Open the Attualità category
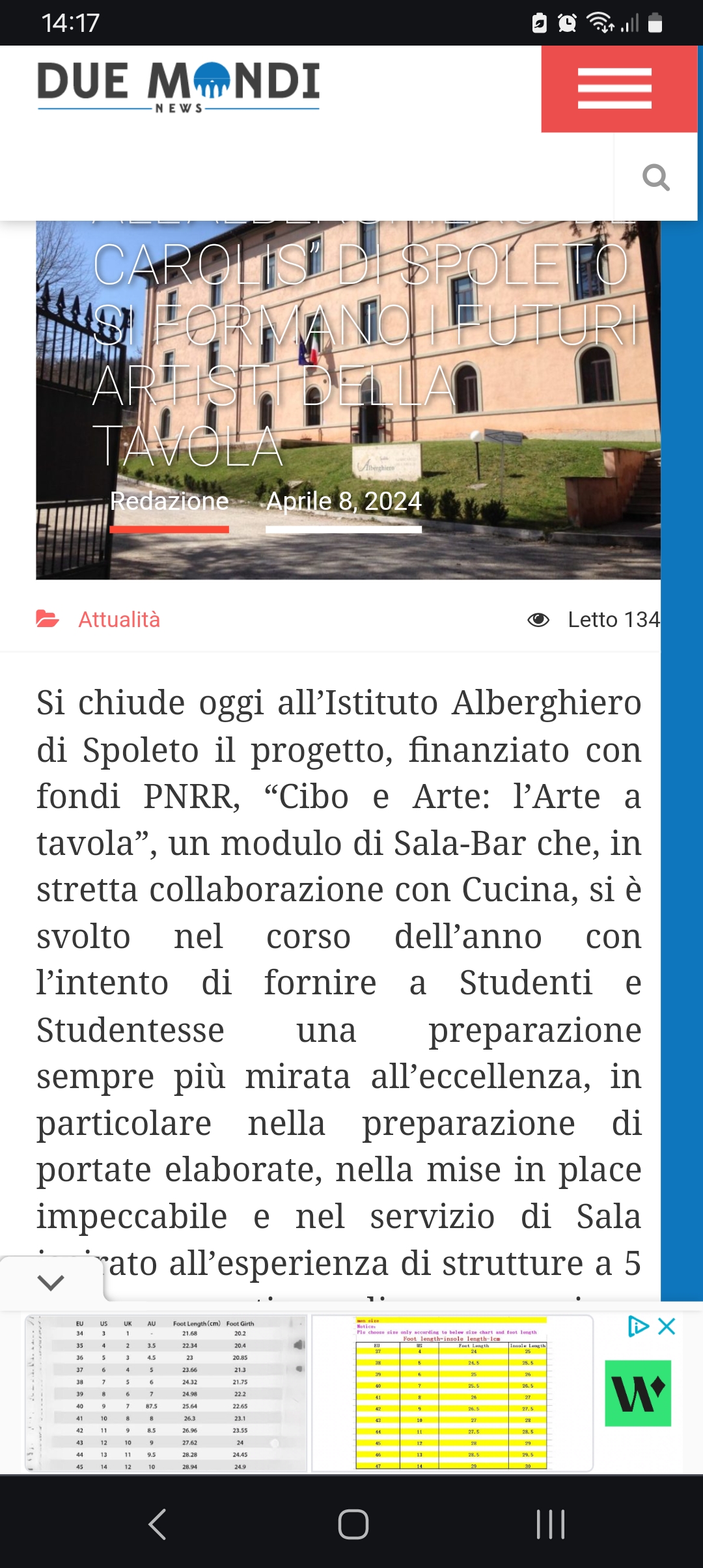703x1568 pixels. tap(119, 619)
